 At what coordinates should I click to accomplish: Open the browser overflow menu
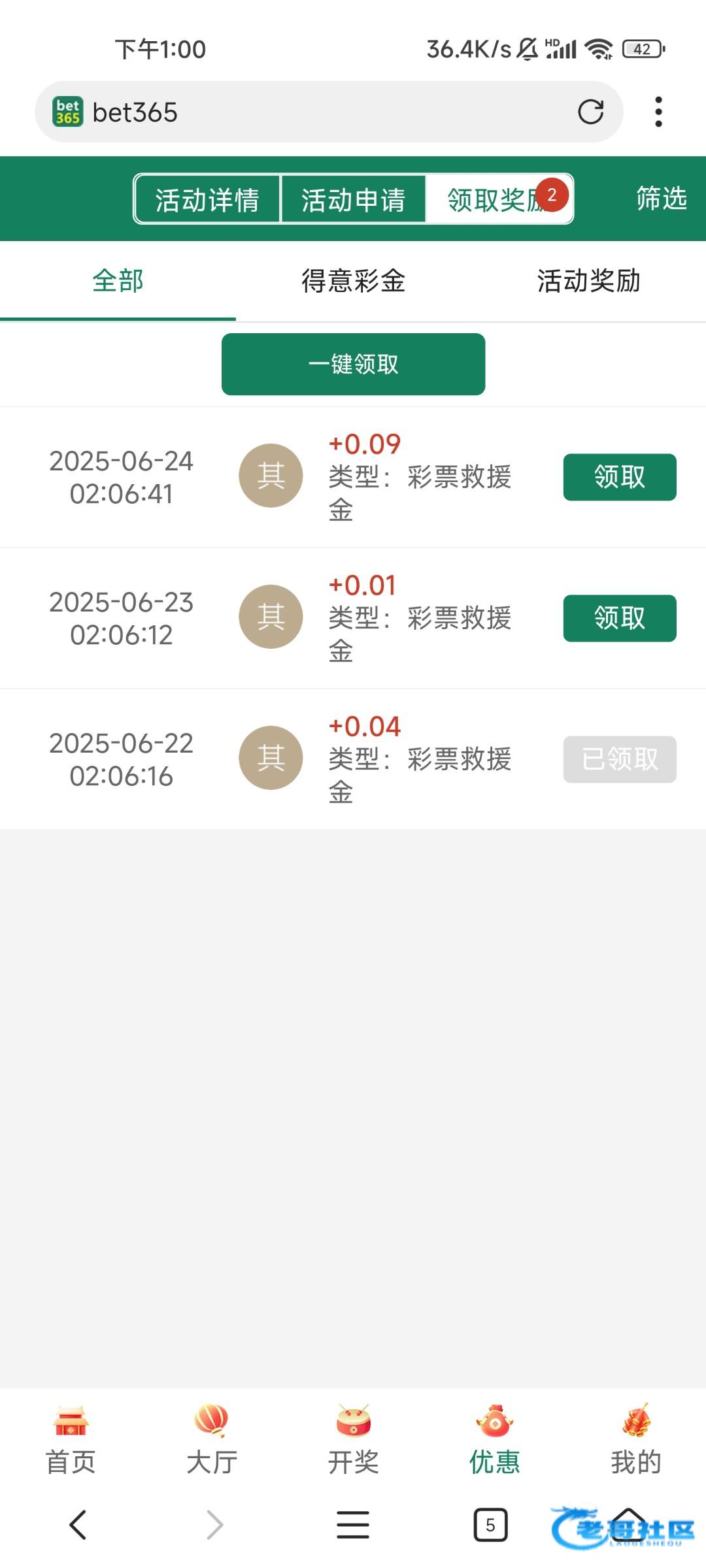coord(658,112)
